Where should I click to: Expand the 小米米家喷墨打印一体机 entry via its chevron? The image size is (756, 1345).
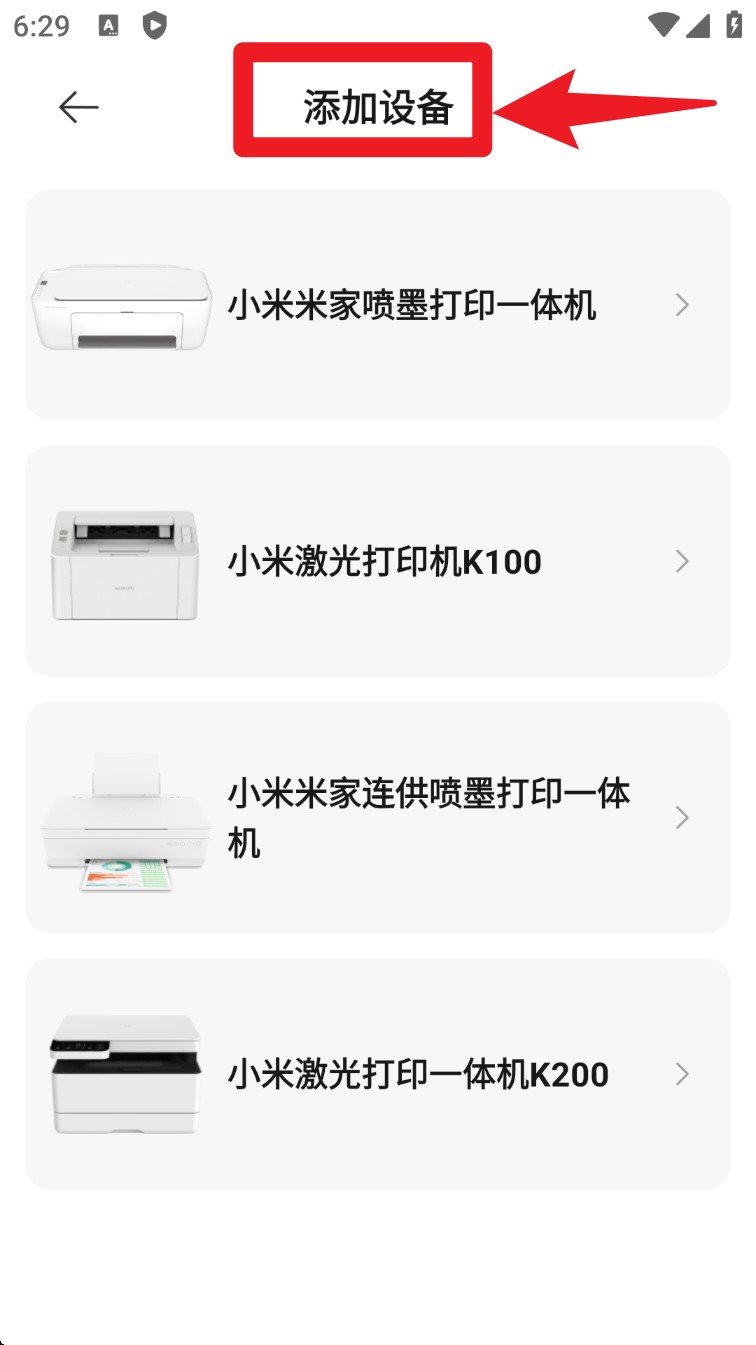pos(683,305)
